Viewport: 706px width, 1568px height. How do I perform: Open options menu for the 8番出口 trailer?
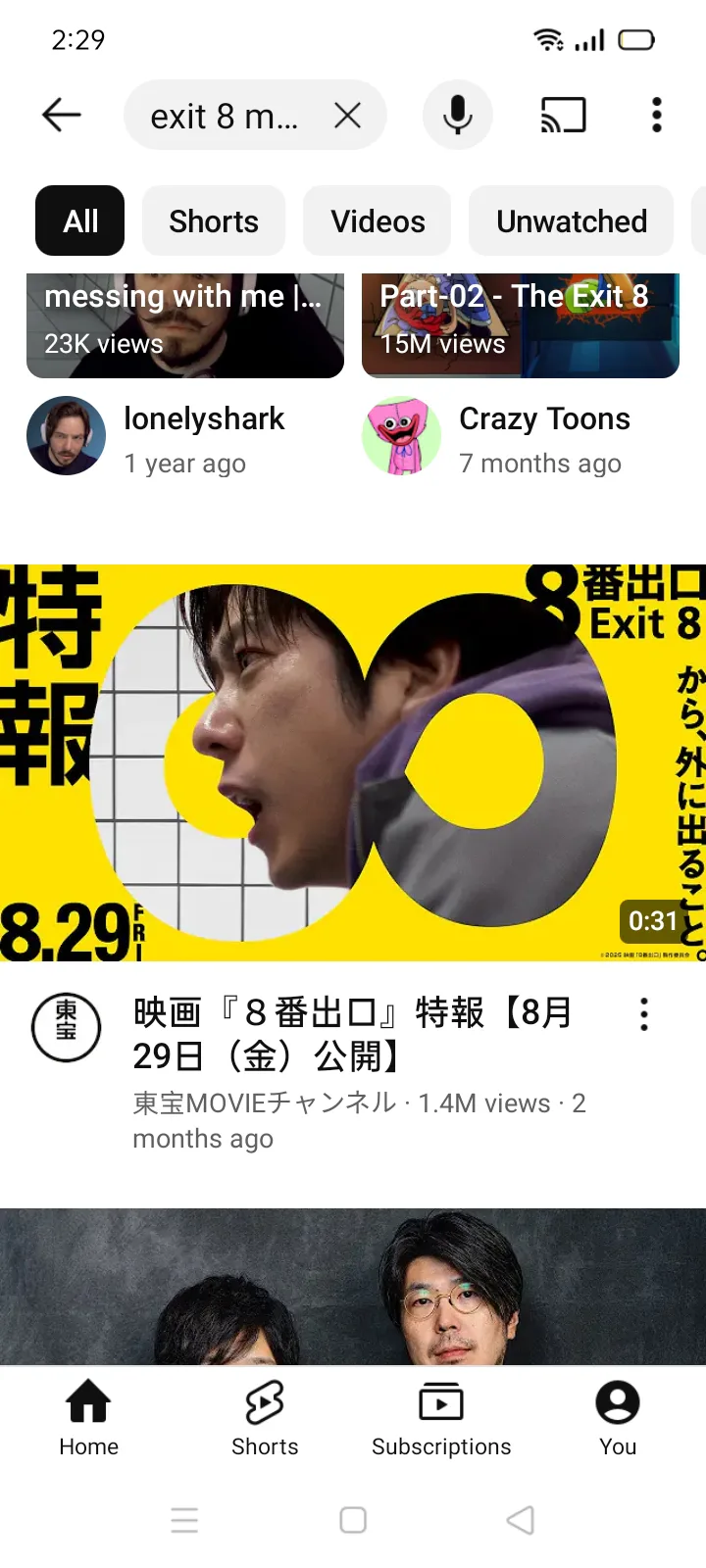644,1014
